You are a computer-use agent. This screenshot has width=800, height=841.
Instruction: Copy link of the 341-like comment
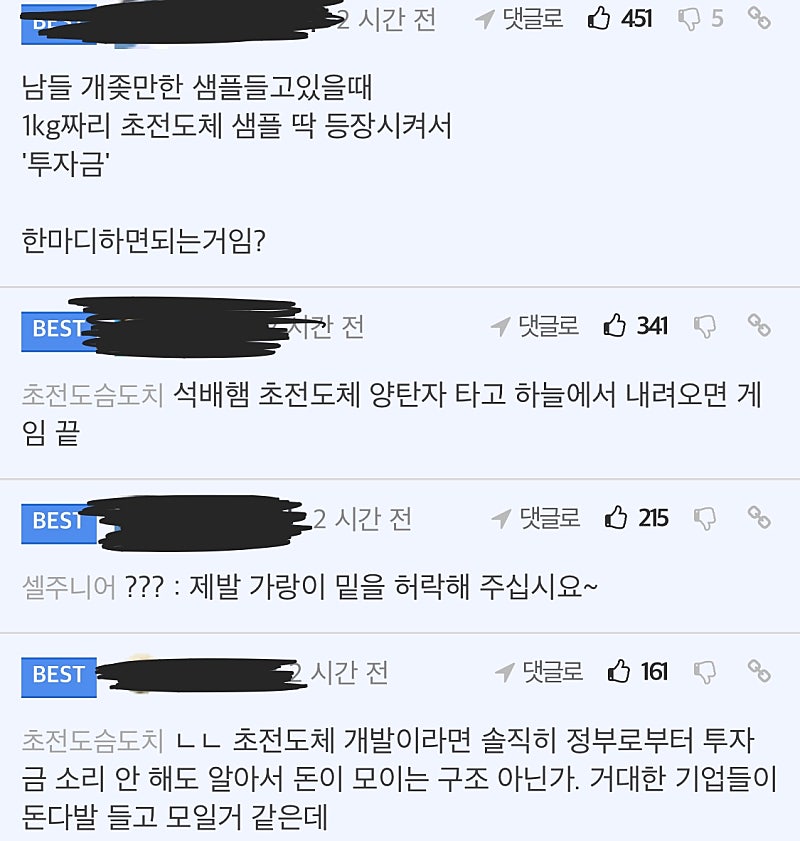click(x=760, y=326)
